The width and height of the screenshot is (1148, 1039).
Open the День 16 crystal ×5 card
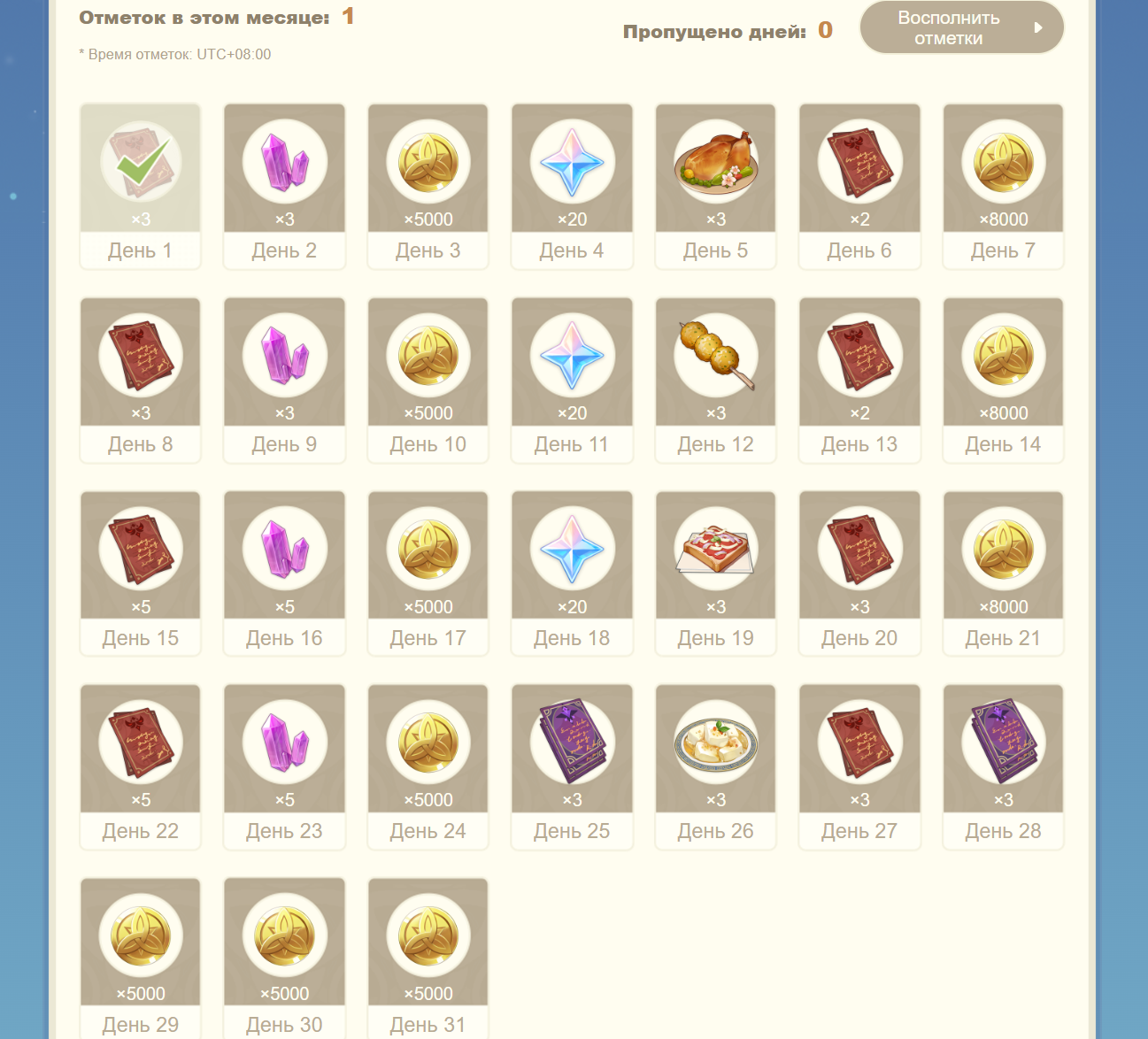pyautogui.click(x=284, y=573)
